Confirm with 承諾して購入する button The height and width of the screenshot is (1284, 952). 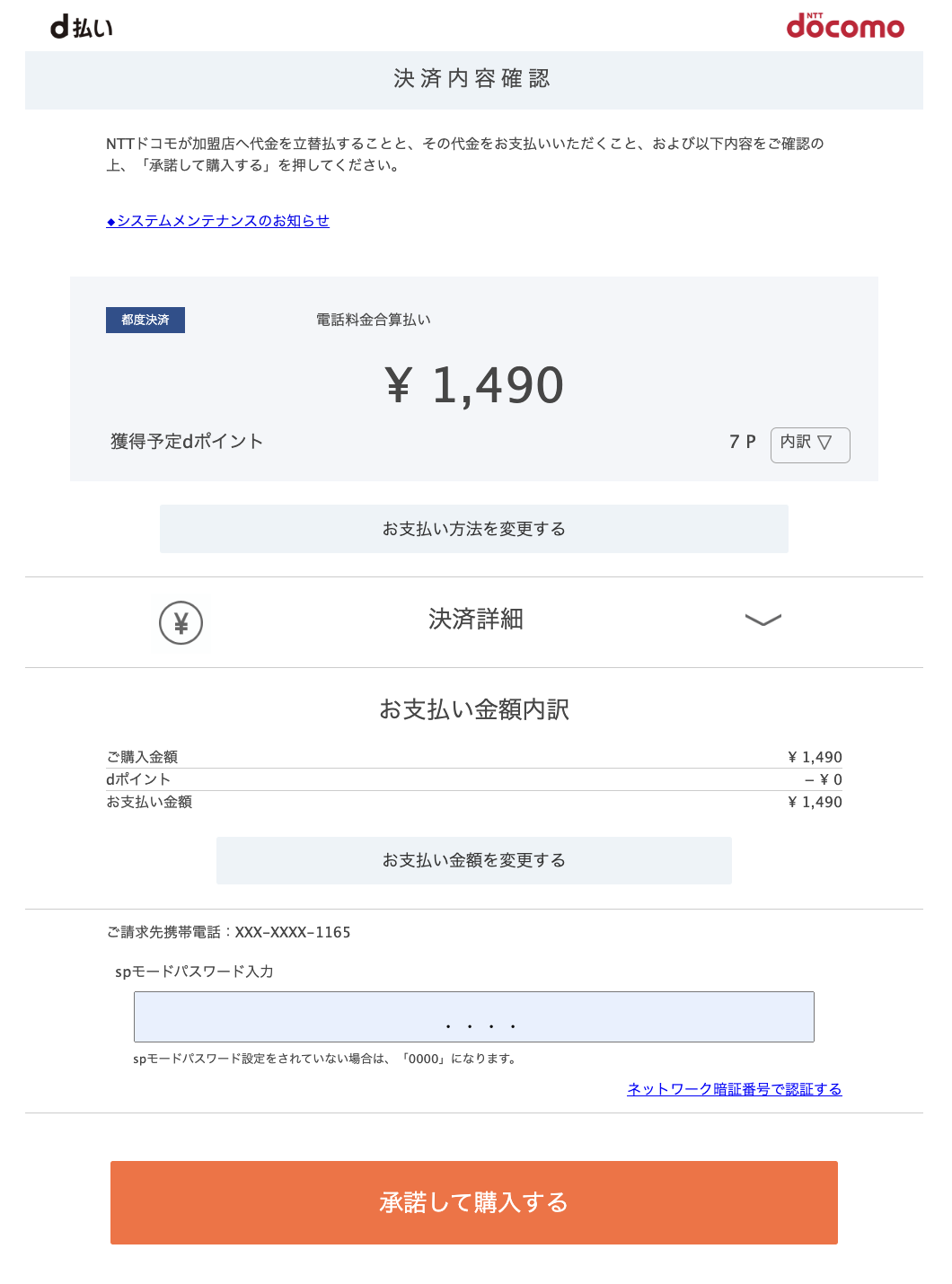[473, 1202]
